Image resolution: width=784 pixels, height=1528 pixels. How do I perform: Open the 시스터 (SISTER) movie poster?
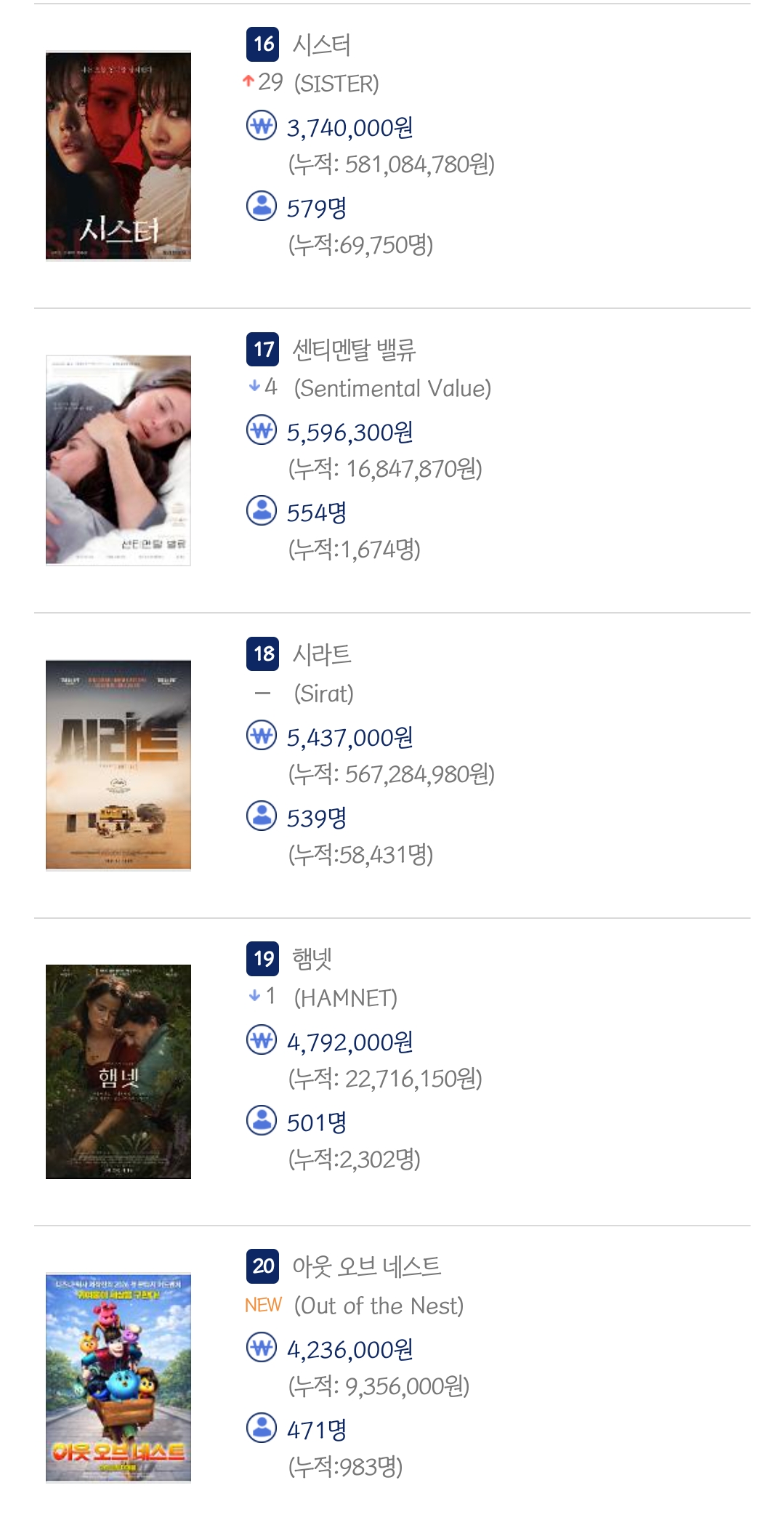pos(118,156)
